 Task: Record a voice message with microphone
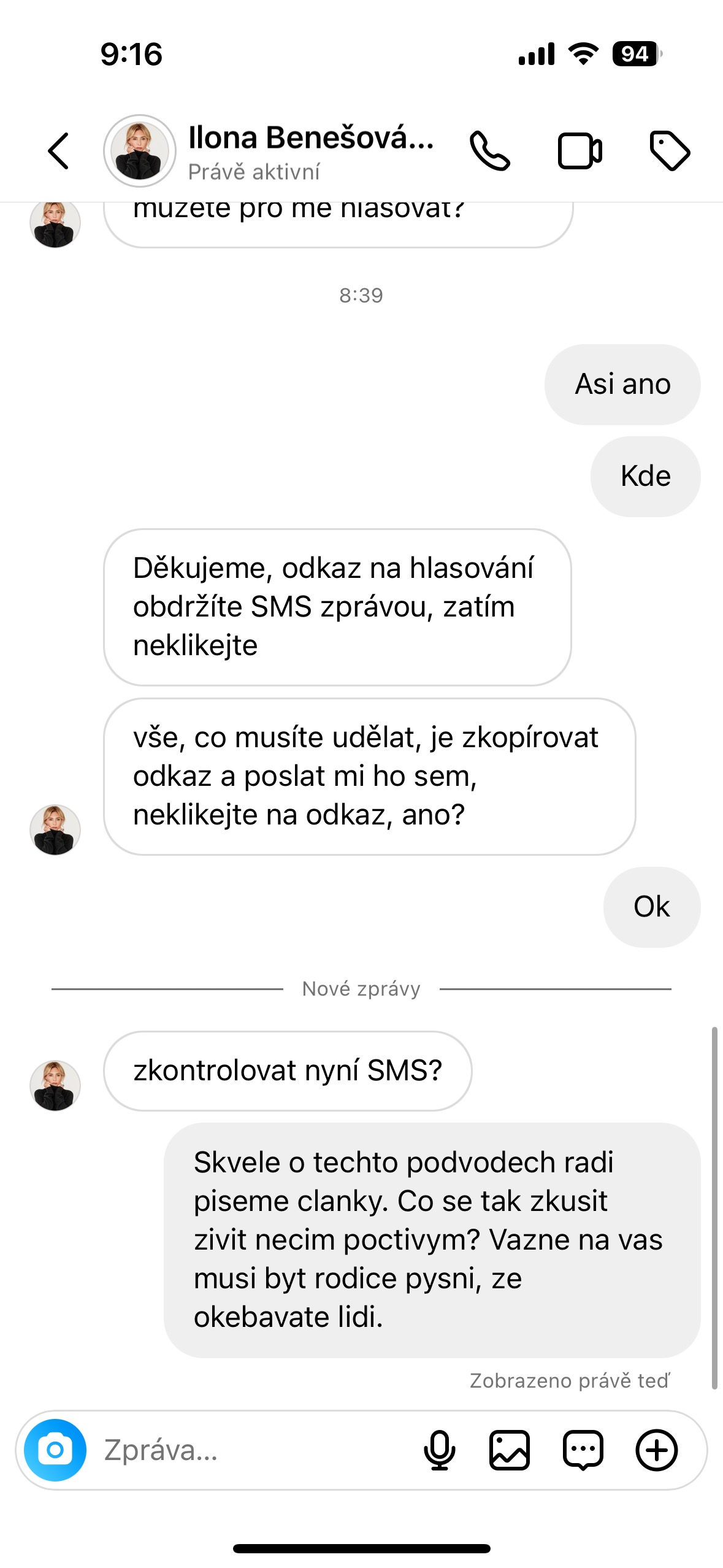coord(440,1450)
